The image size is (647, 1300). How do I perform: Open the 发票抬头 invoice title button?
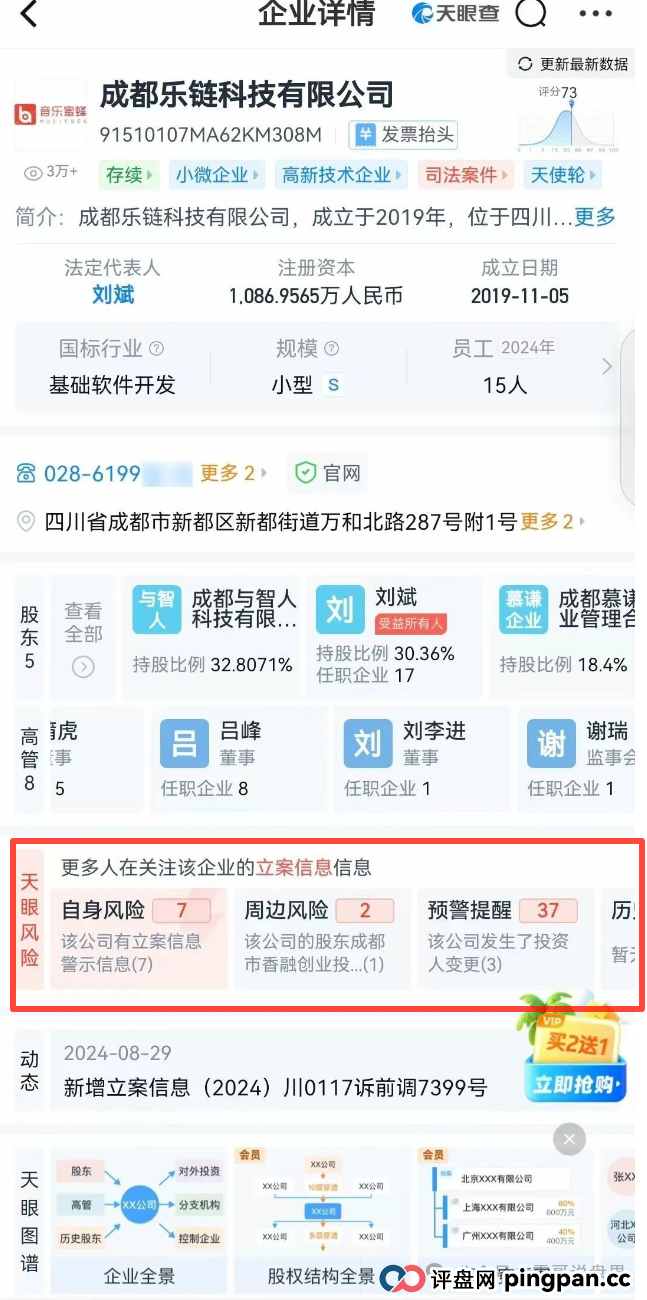[x=404, y=135]
